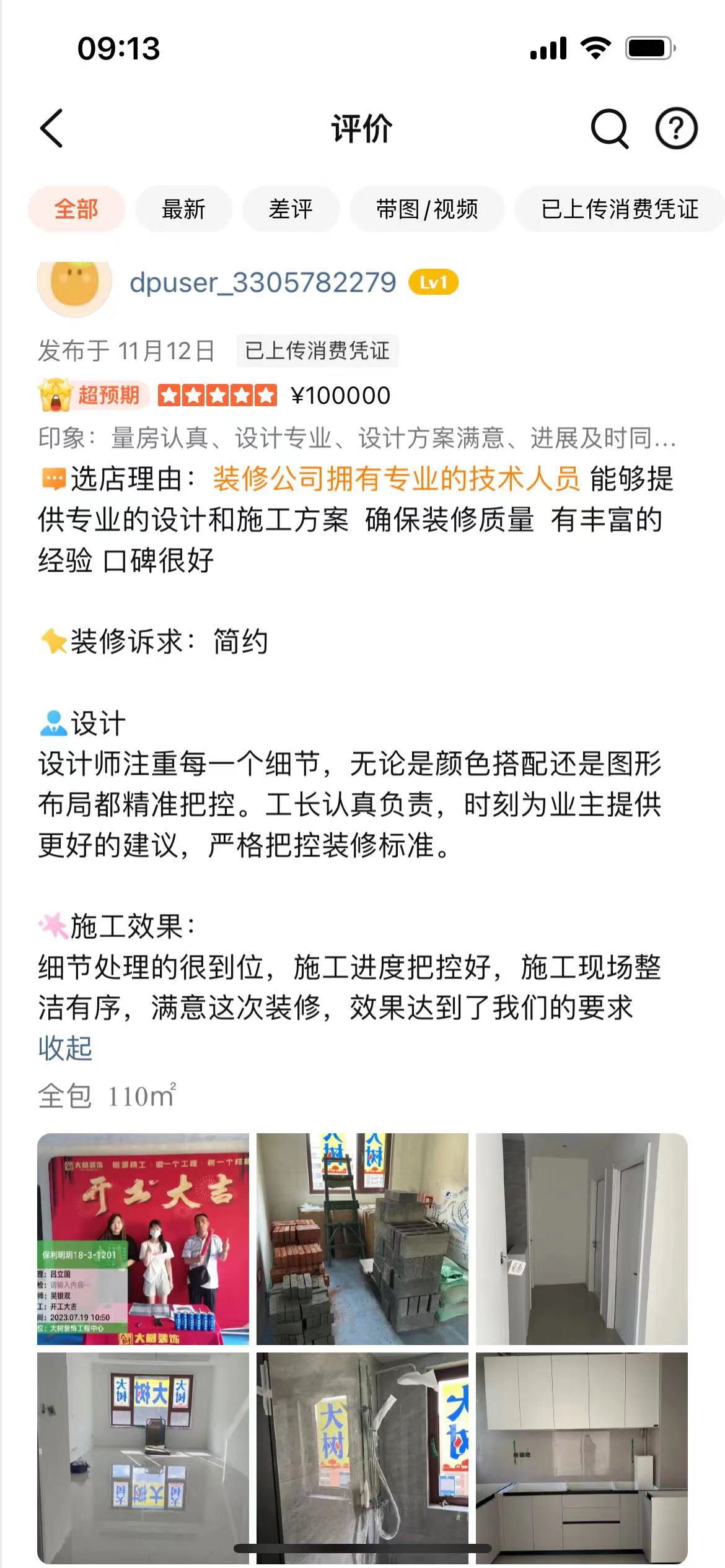Show only 差评 reviews
The height and width of the screenshot is (1568, 725).
(291, 209)
